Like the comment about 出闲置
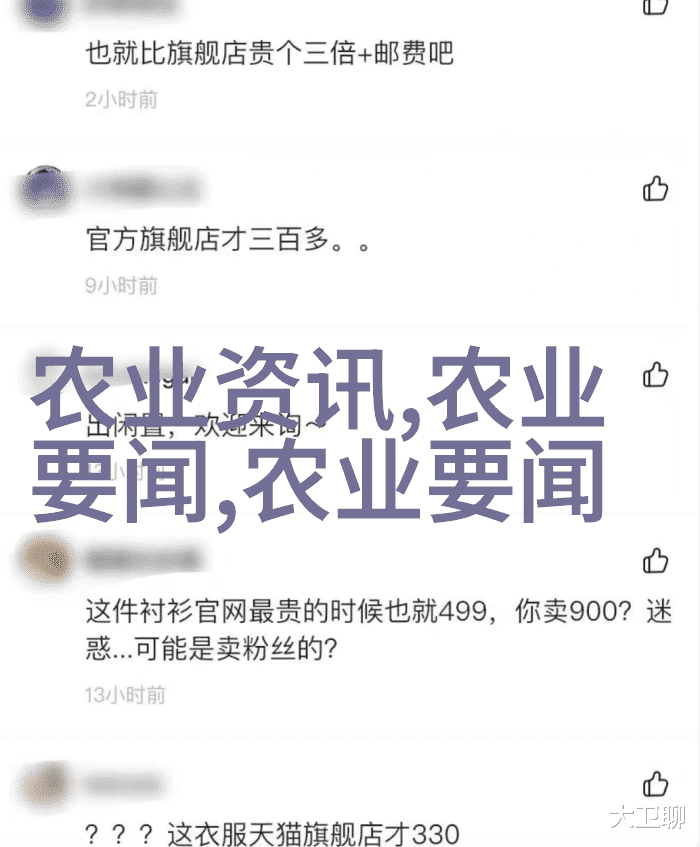The height and width of the screenshot is (847, 700). (x=655, y=375)
